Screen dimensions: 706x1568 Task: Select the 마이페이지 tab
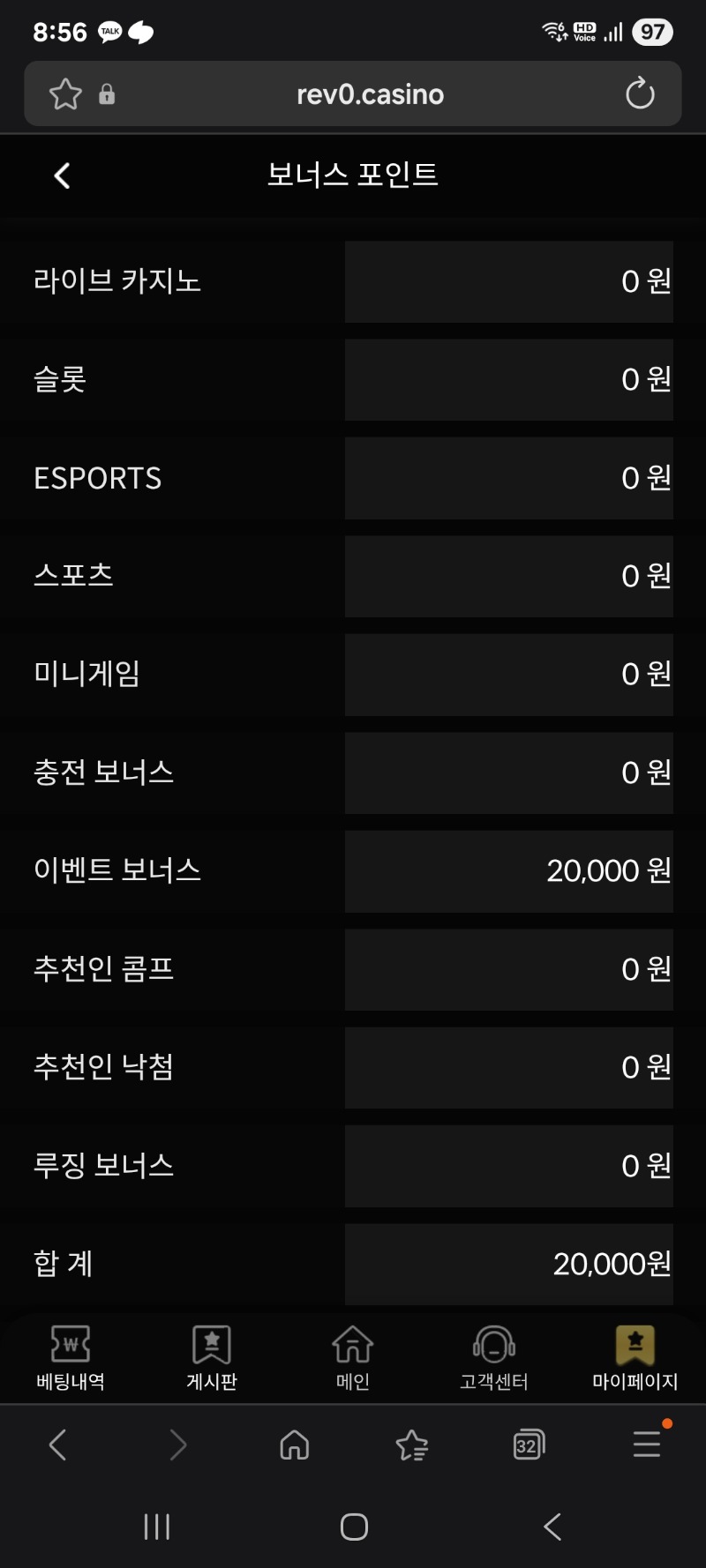pos(635,1358)
